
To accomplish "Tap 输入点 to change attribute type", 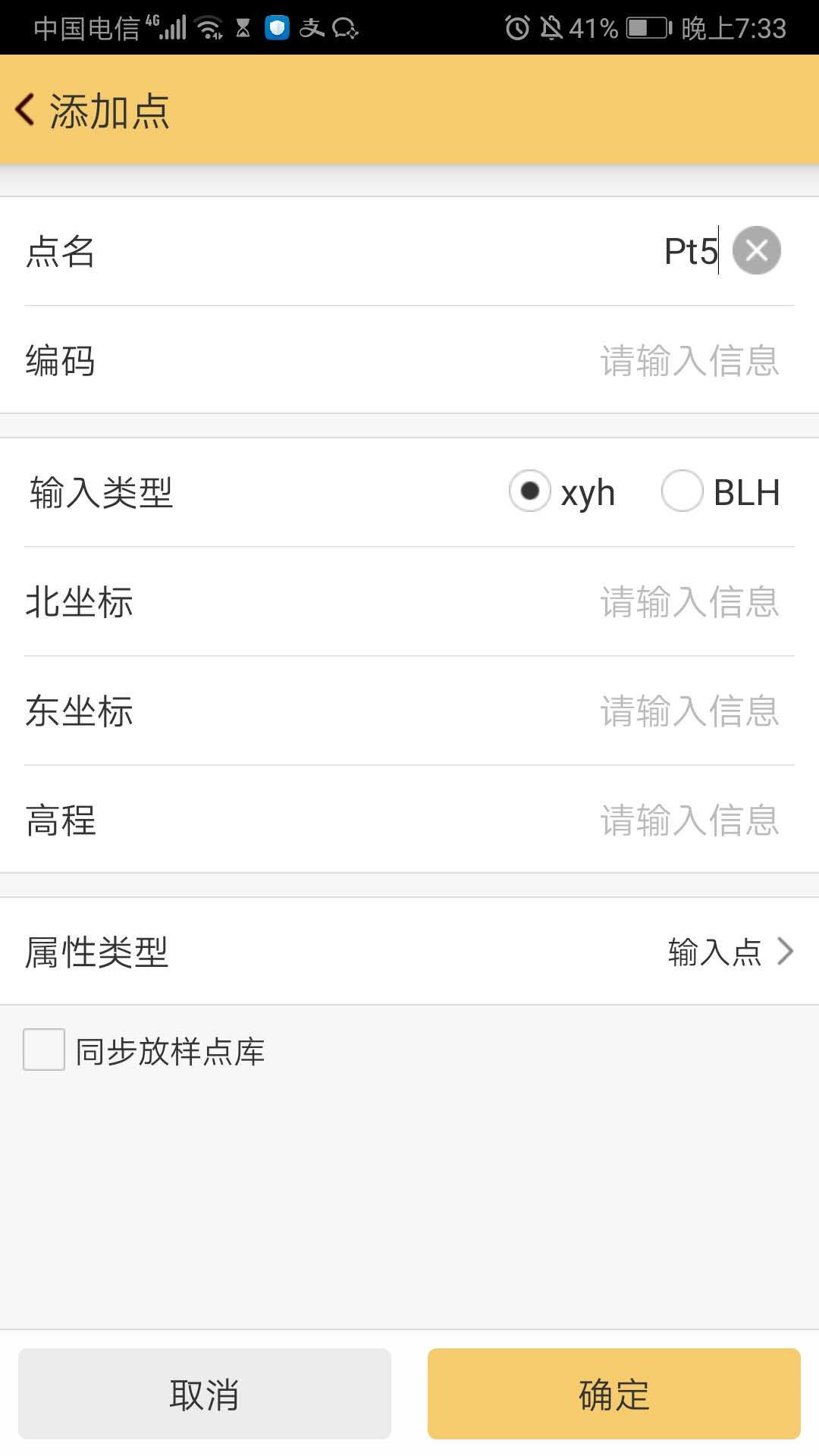I will pyautogui.click(x=712, y=952).
